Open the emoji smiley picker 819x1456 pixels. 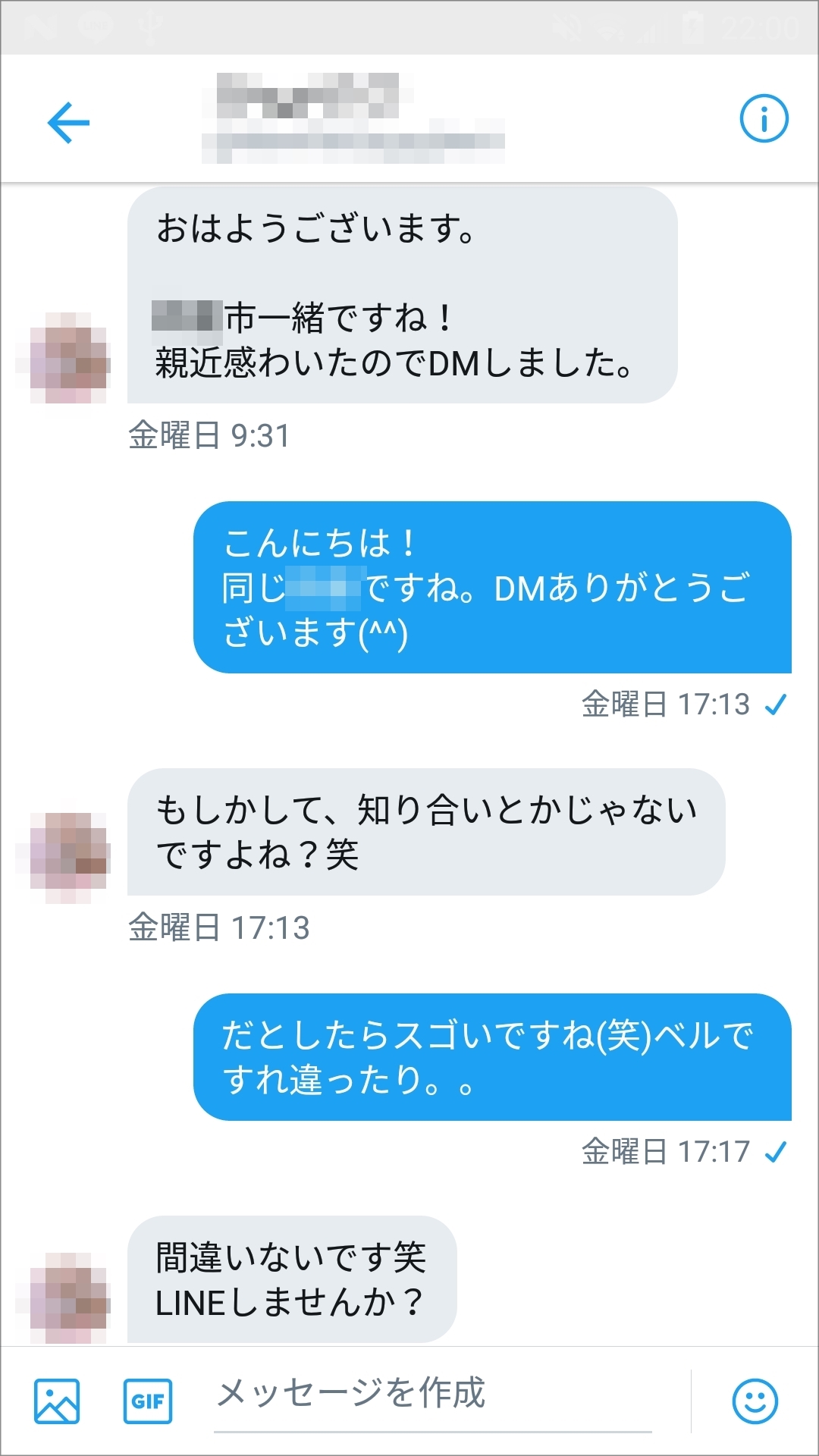tap(755, 1401)
